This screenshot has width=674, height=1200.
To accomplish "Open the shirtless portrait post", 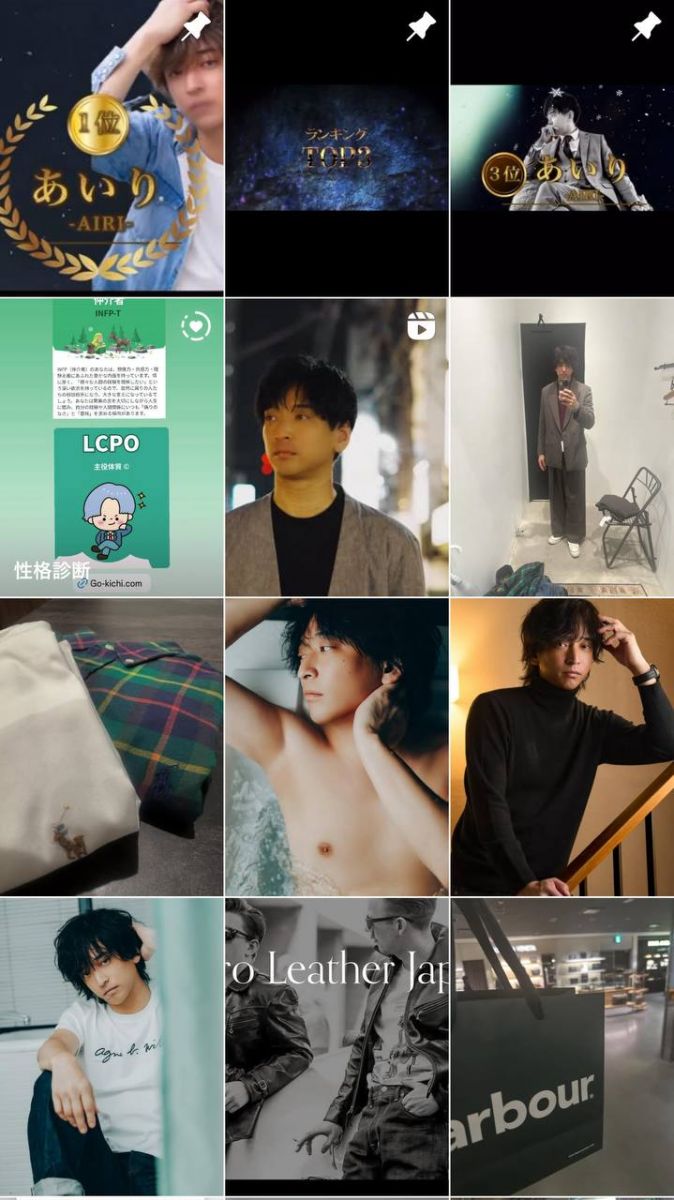I will pos(337,747).
